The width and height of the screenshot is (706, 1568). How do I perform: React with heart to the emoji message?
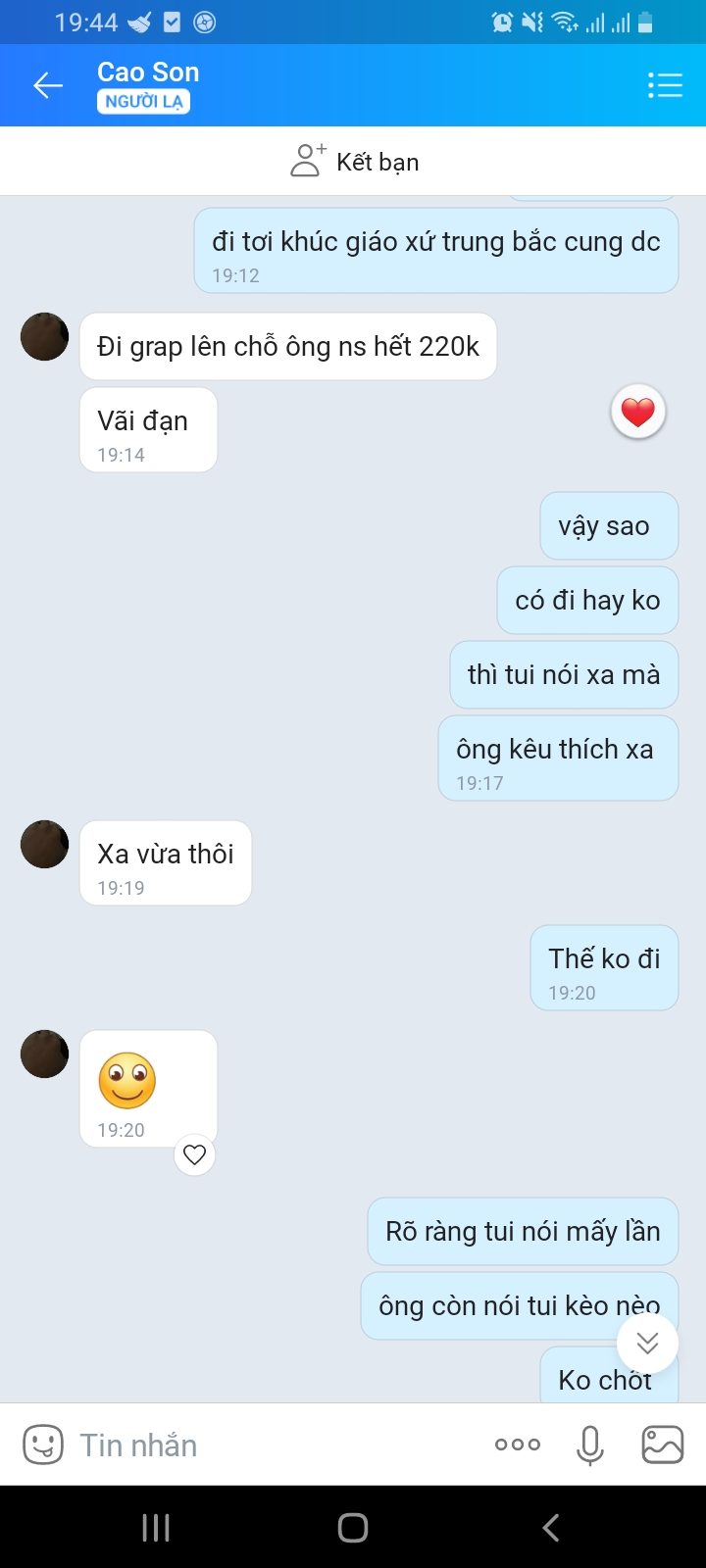point(194,1154)
